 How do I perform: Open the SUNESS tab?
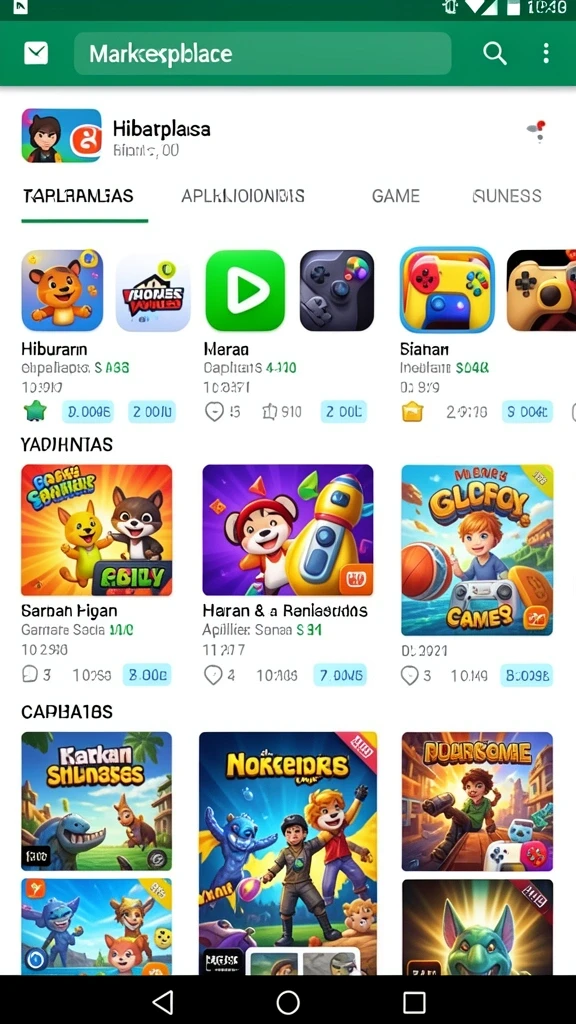coord(507,196)
